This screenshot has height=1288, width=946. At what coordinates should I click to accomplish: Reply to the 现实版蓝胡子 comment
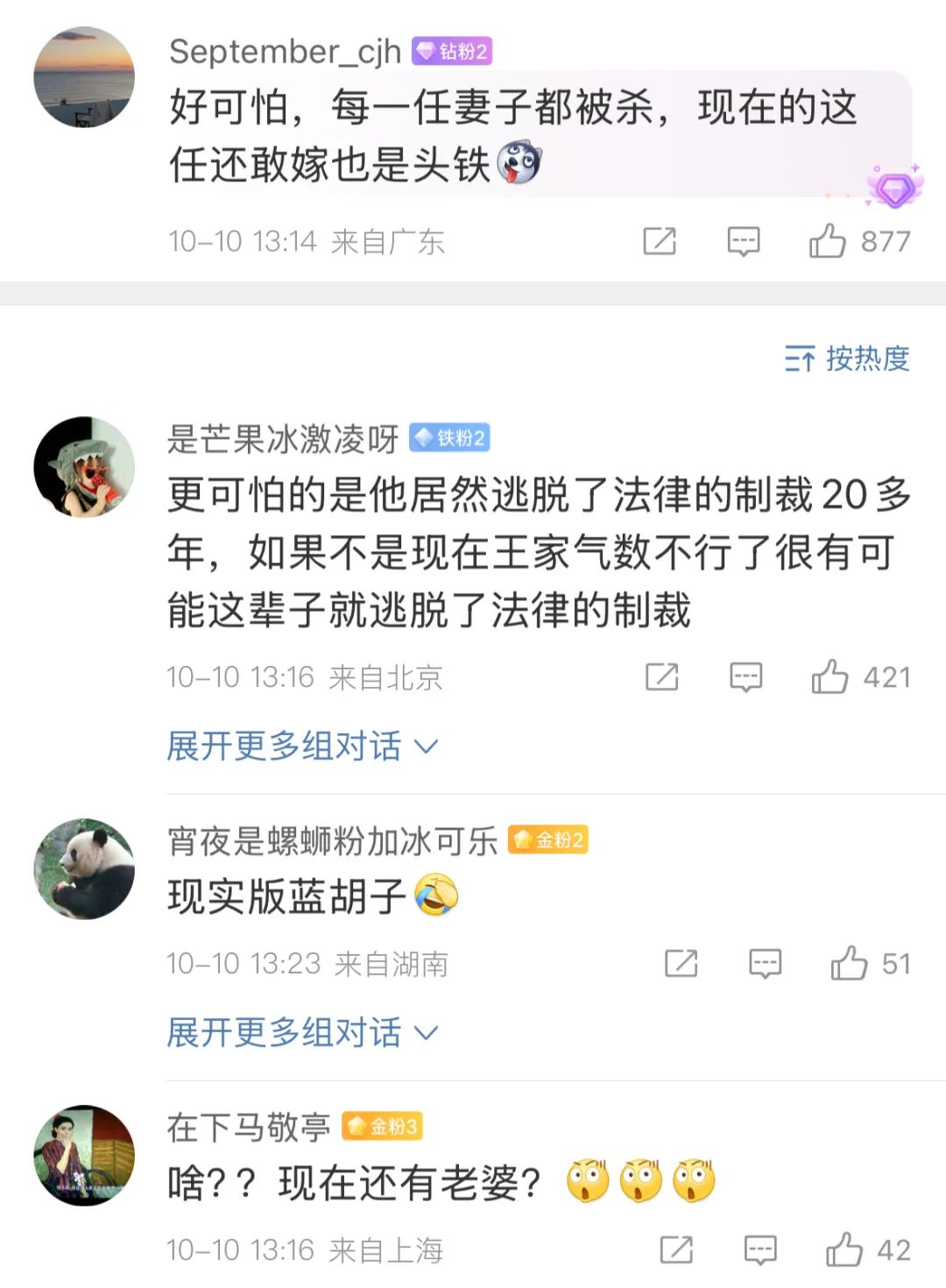tap(765, 964)
